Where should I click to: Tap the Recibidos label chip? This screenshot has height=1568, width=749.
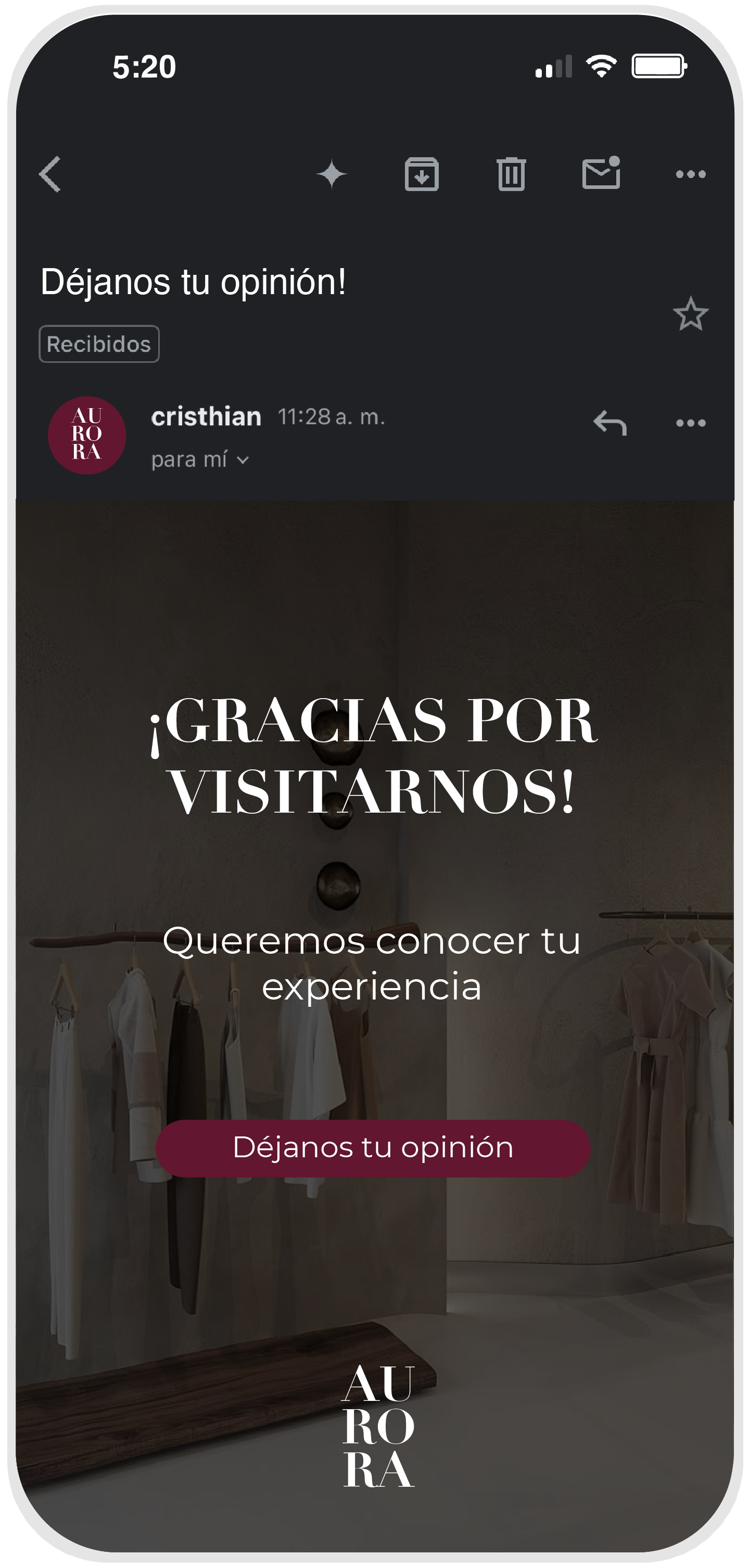(x=99, y=344)
